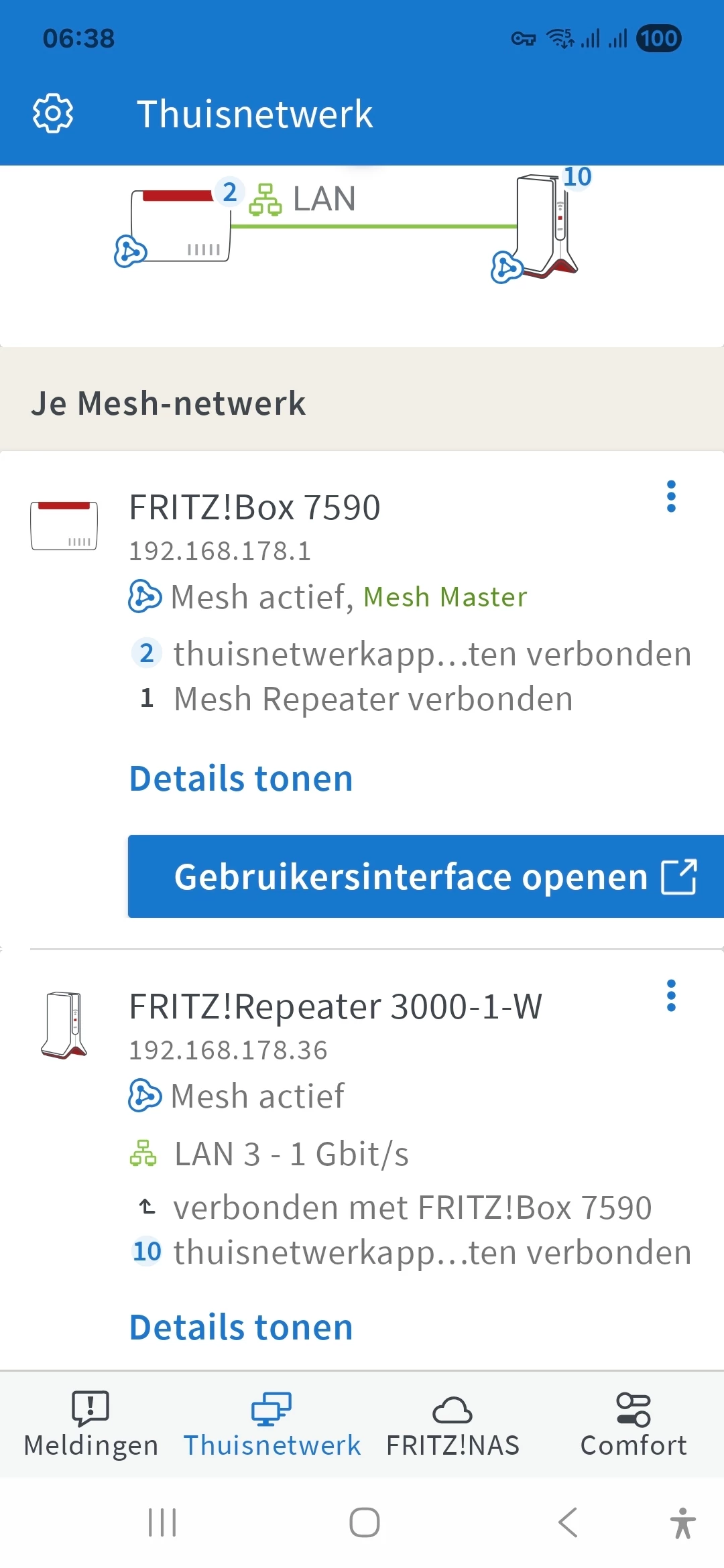Open overflow menu for FRITZ!Repeater 3000-1-W
The image size is (724, 1568).
tap(671, 996)
